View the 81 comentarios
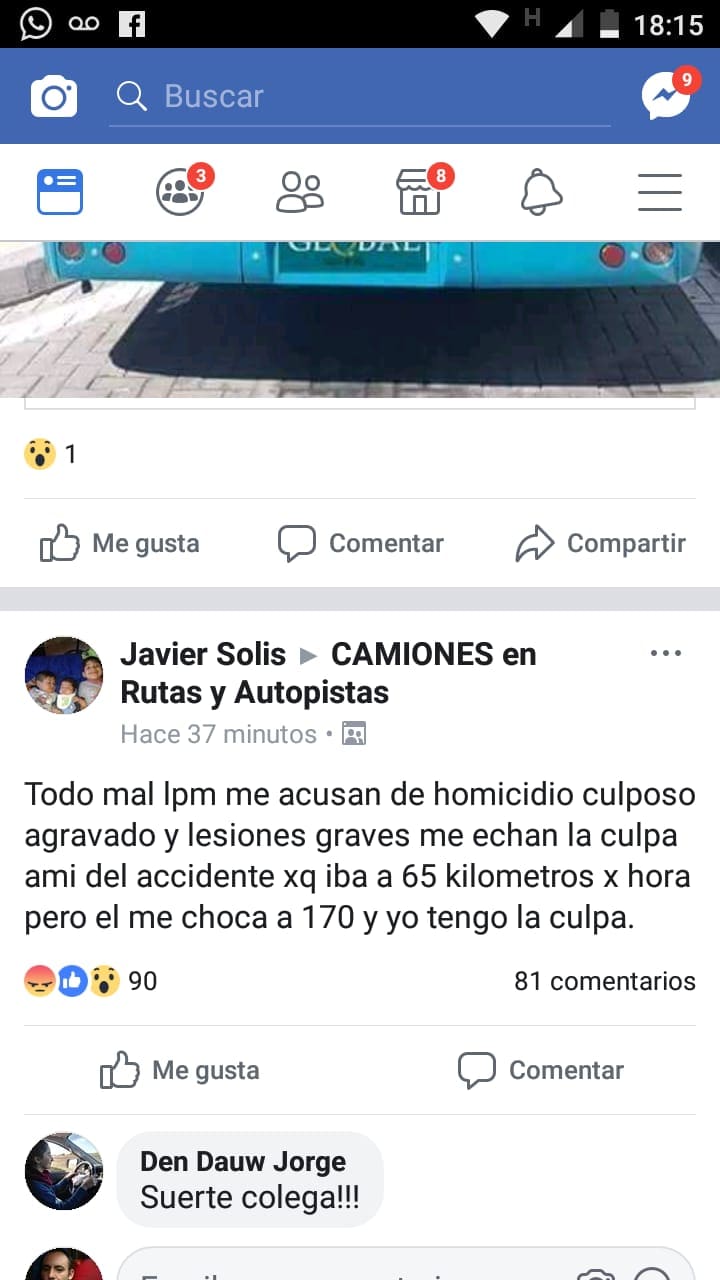720x1280 pixels. pyautogui.click(x=604, y=981)
